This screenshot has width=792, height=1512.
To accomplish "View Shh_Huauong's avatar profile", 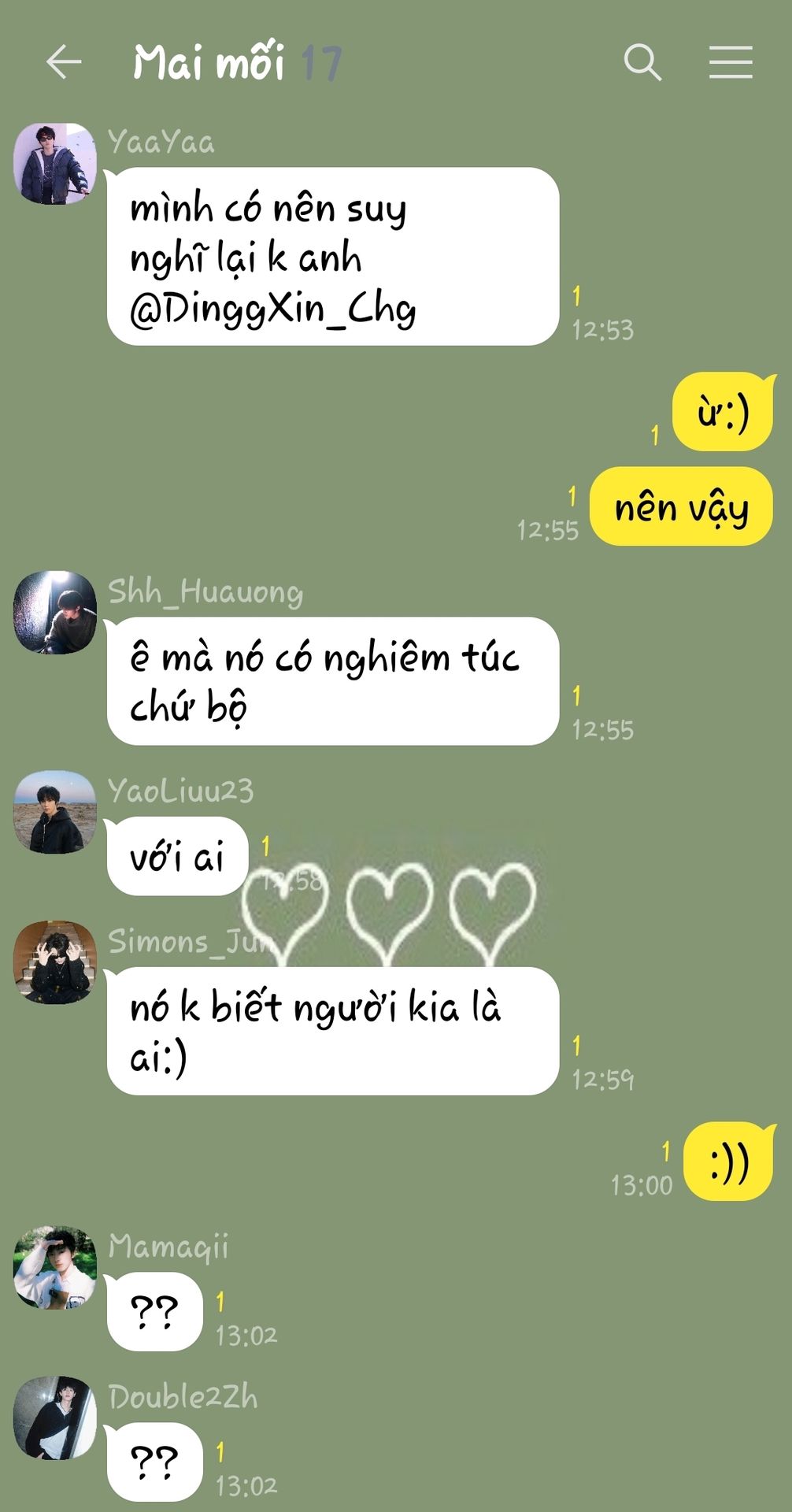I will pyautogui.click(x=55, y=613).
